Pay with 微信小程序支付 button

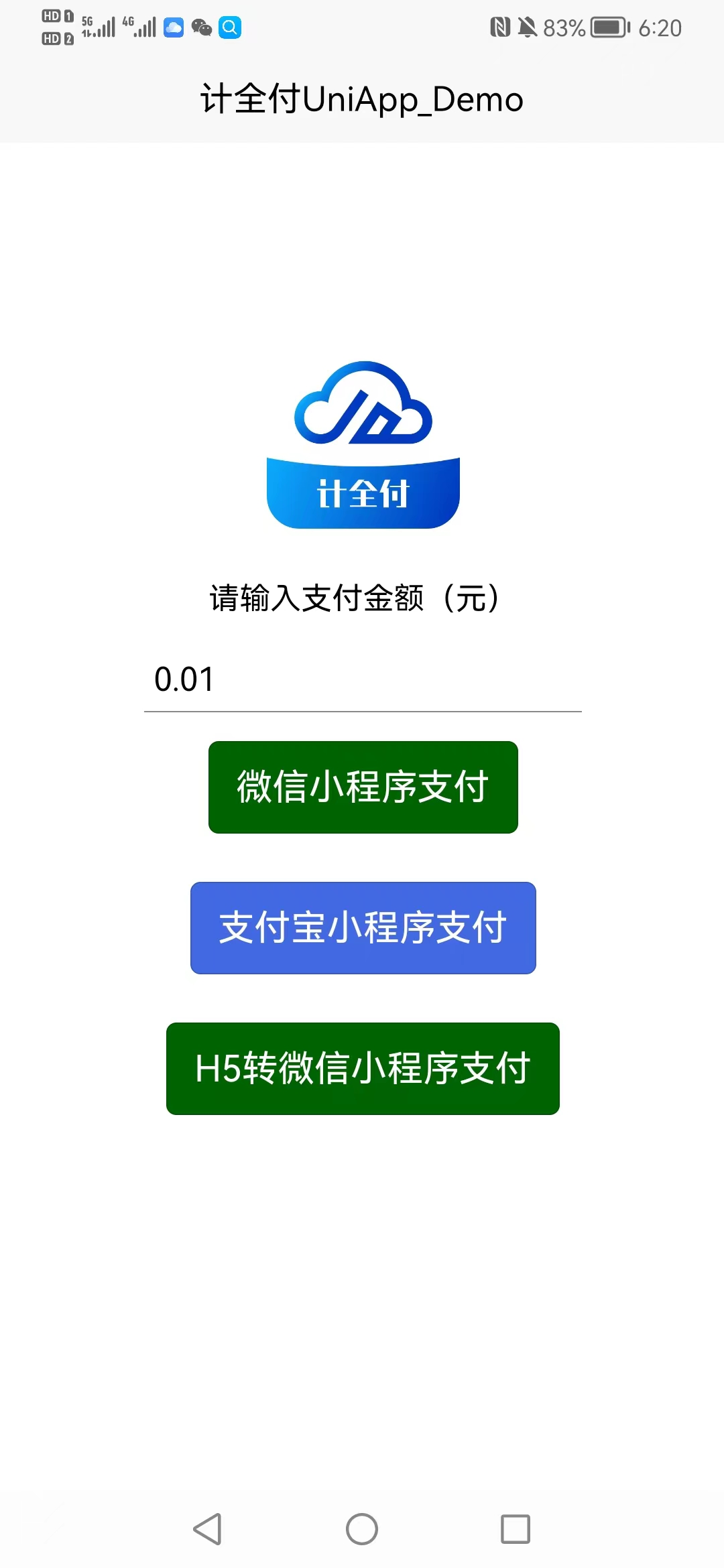click(x=363, y=787)
